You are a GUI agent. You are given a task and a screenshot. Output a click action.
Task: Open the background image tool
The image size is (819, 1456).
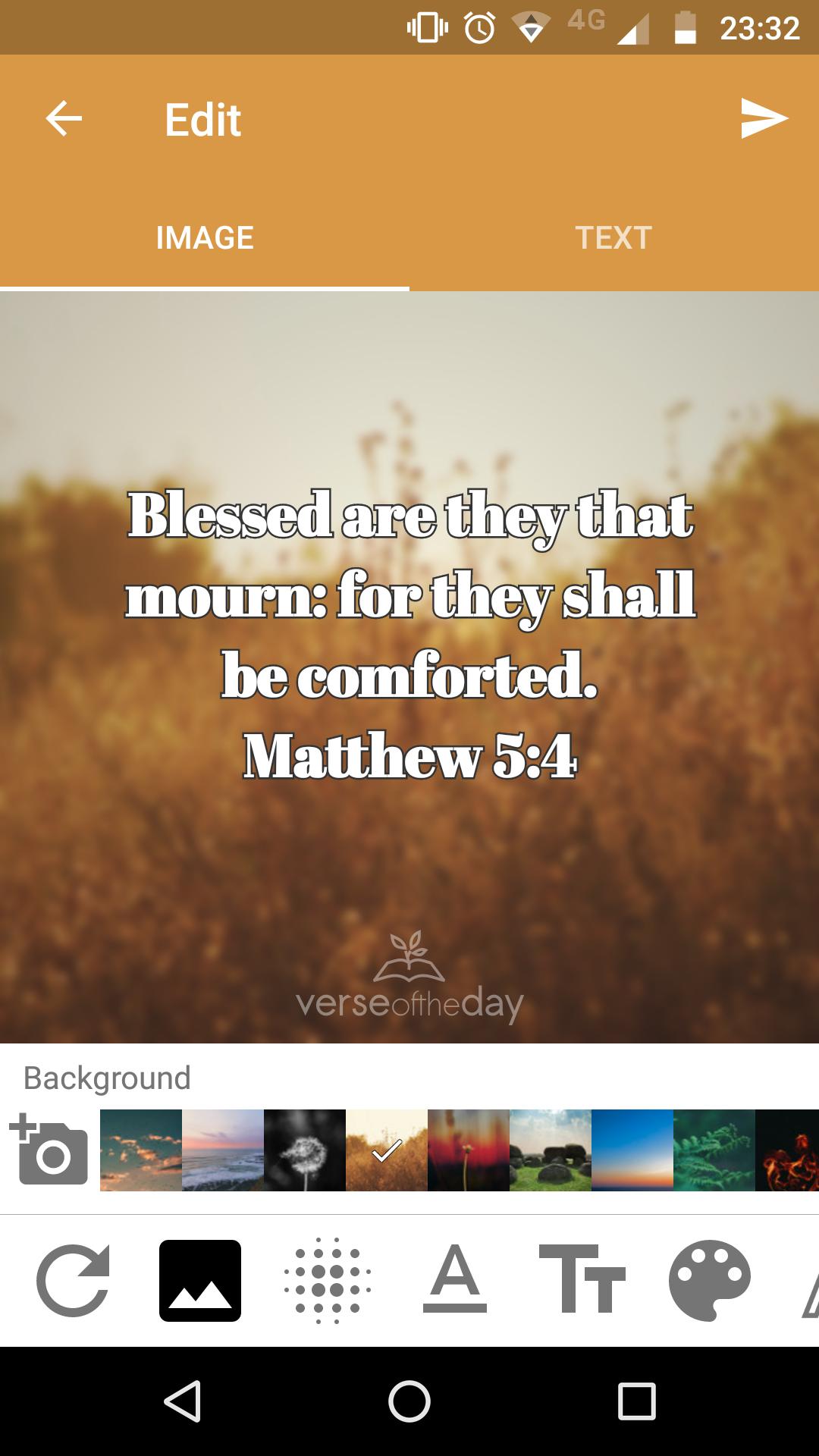tap(200, 1281)
